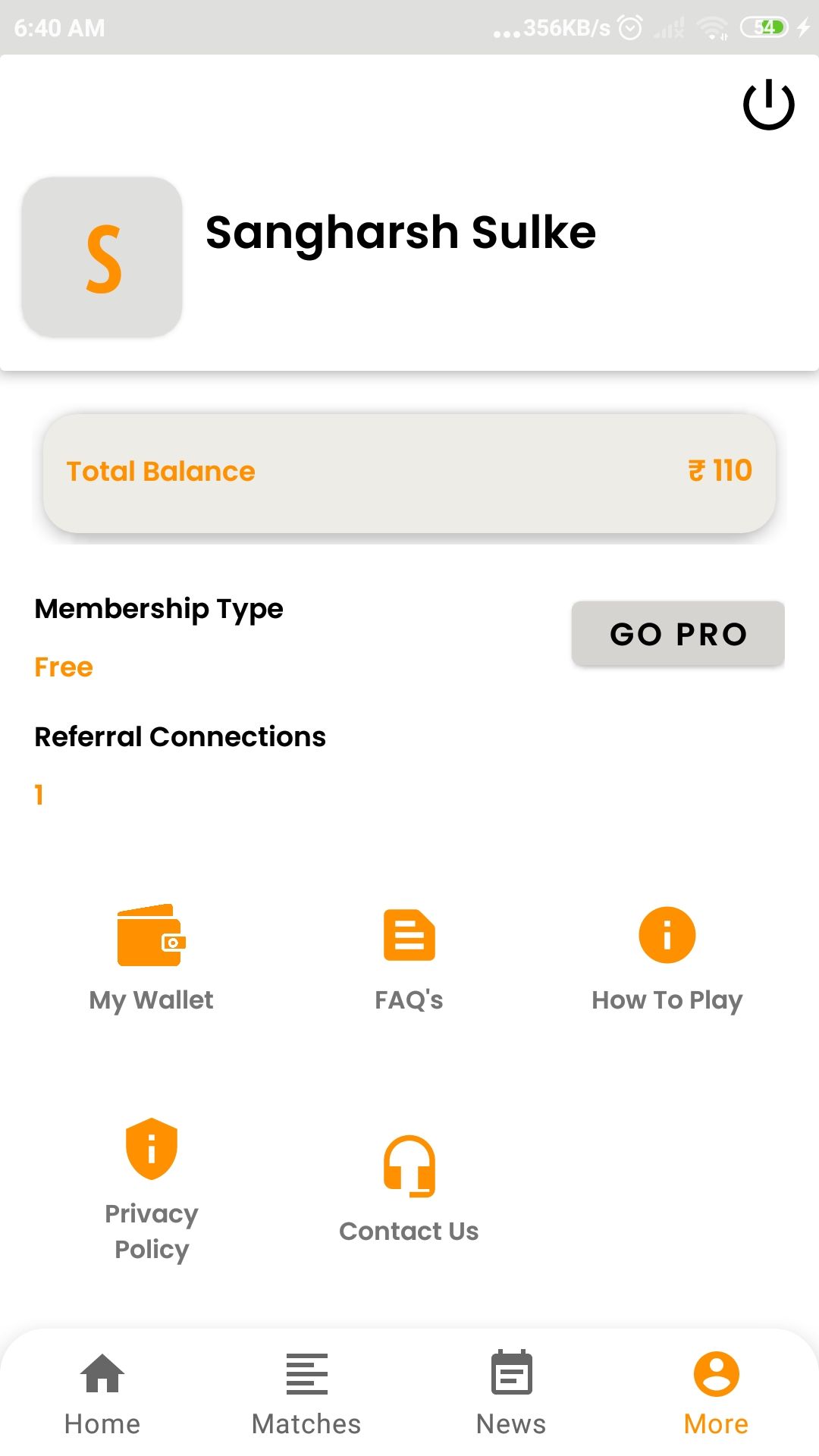819x1456 pixels.
Task: Tap the Total Balance card
Action: click(x=409, y=473)
